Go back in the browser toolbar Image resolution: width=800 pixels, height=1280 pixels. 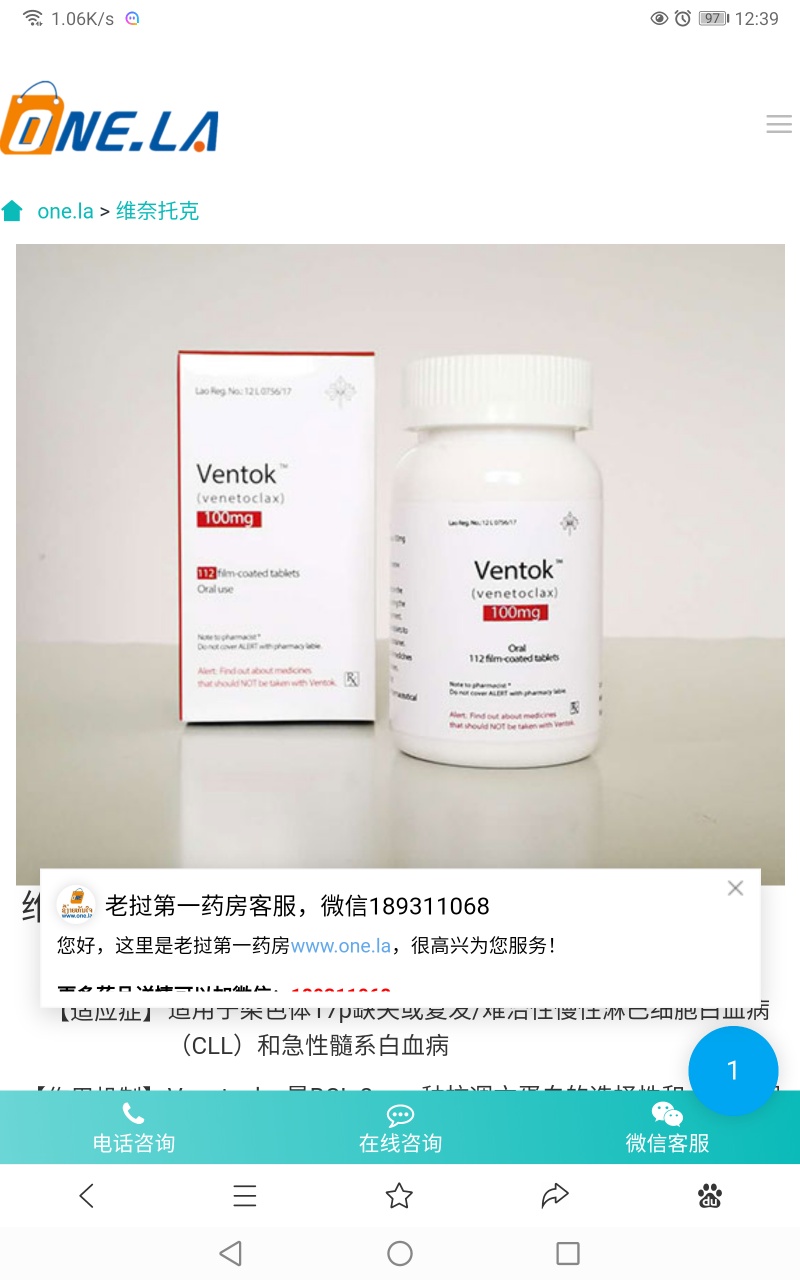point(87,1195)
